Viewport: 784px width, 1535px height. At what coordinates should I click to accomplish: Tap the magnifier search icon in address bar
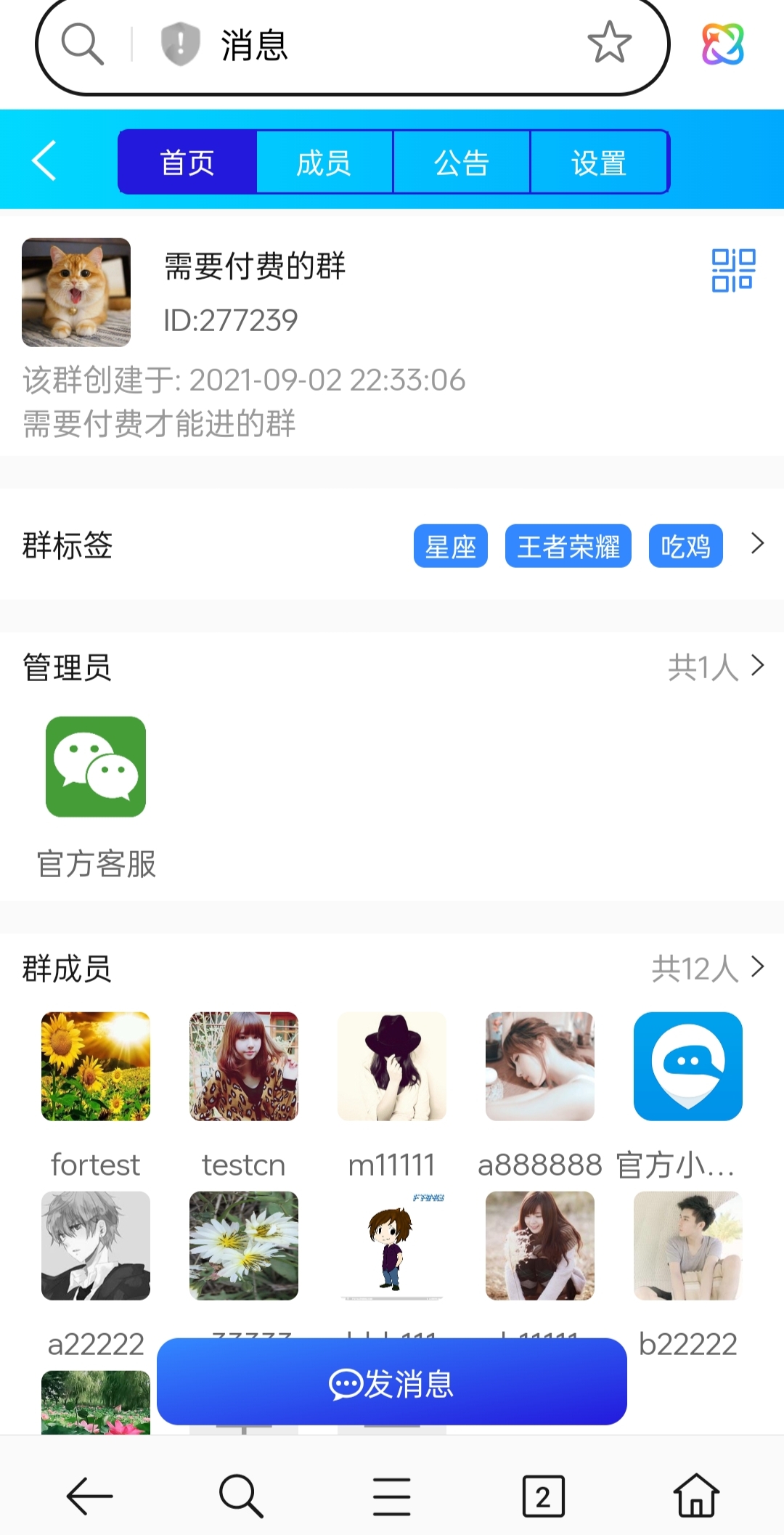[x=82, y=45]
